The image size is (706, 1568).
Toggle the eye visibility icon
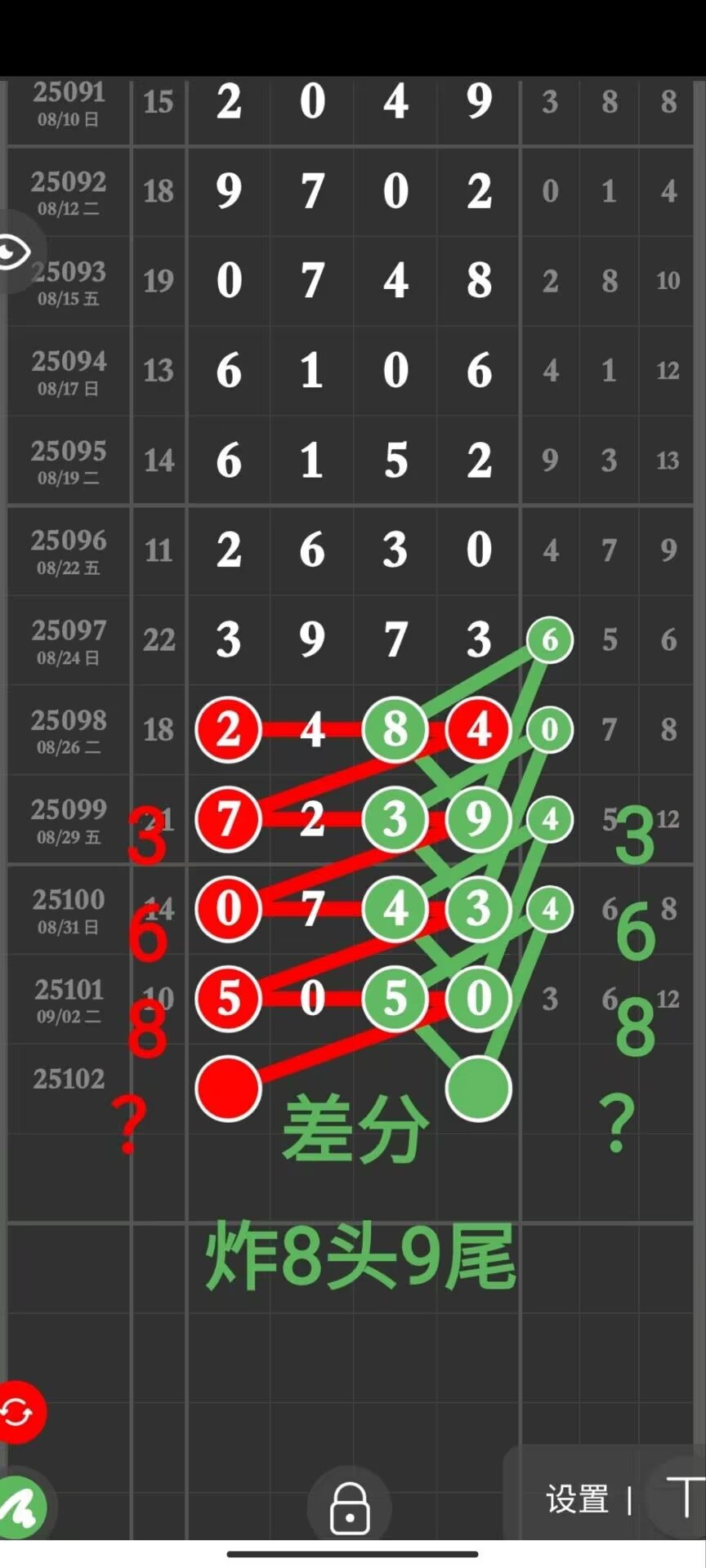tap(13, 252)
